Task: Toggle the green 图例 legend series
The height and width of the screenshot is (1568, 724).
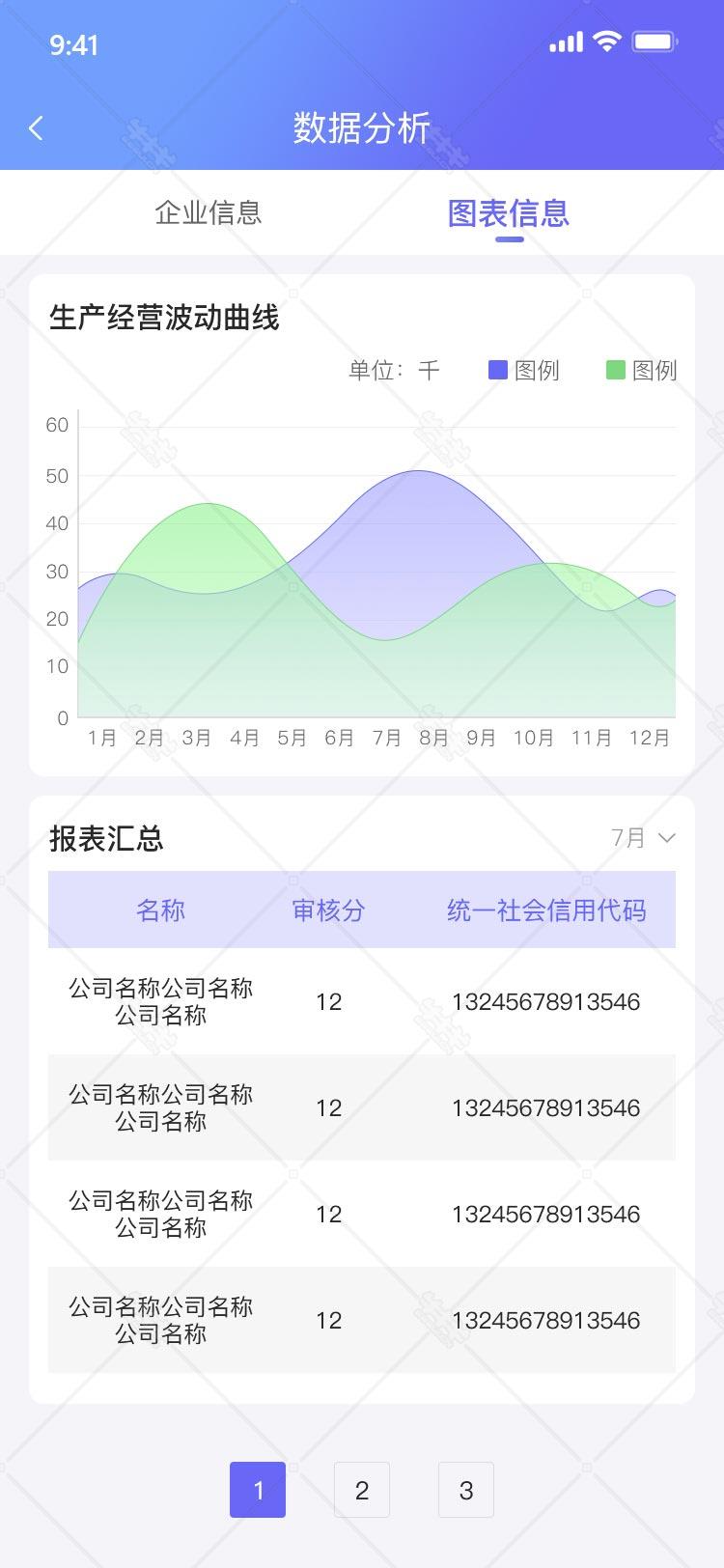Action: tap(642, 370)
